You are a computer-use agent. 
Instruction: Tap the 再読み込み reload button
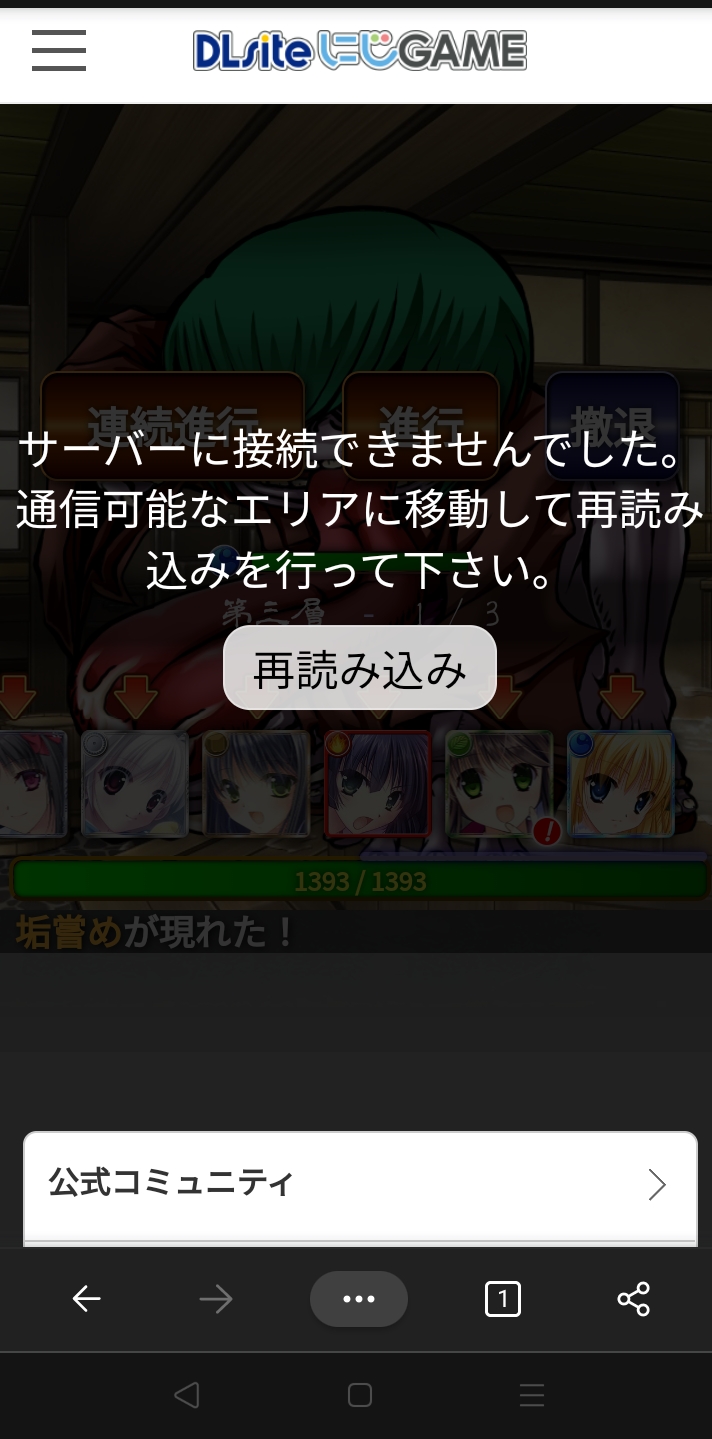click(360, 669)
